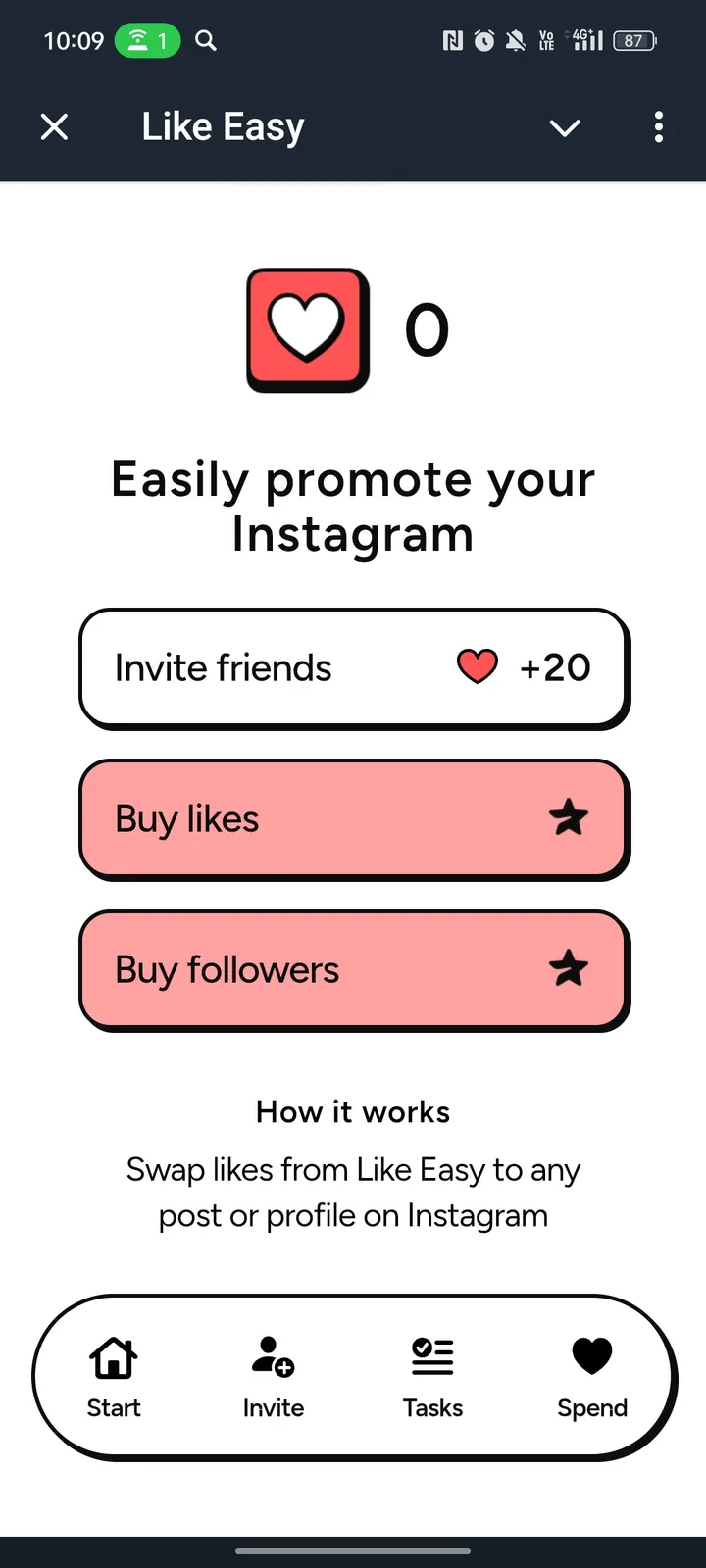Open the Buy likes option

click(x=353, y=818)
